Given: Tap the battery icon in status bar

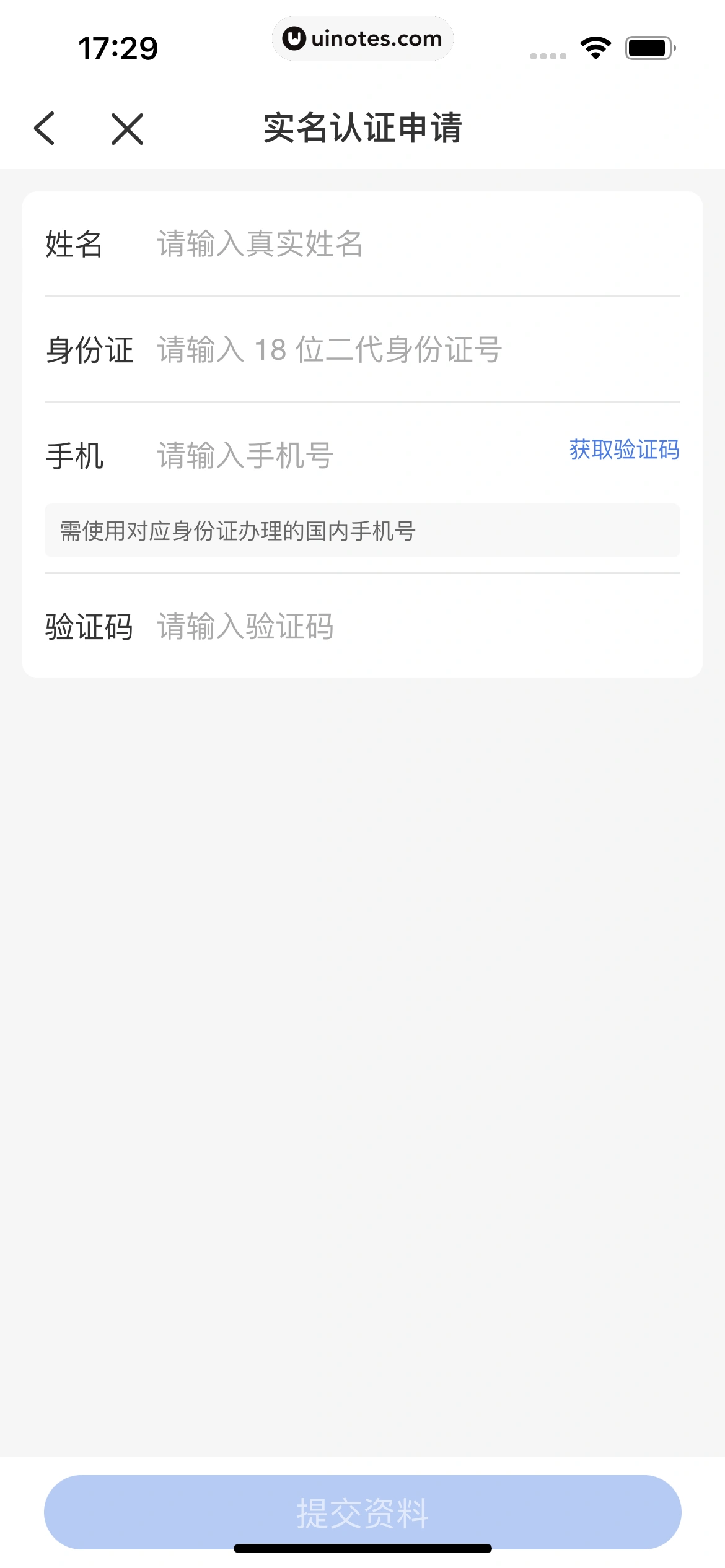Looking at the screenshot, I should [x=646, y=48].
